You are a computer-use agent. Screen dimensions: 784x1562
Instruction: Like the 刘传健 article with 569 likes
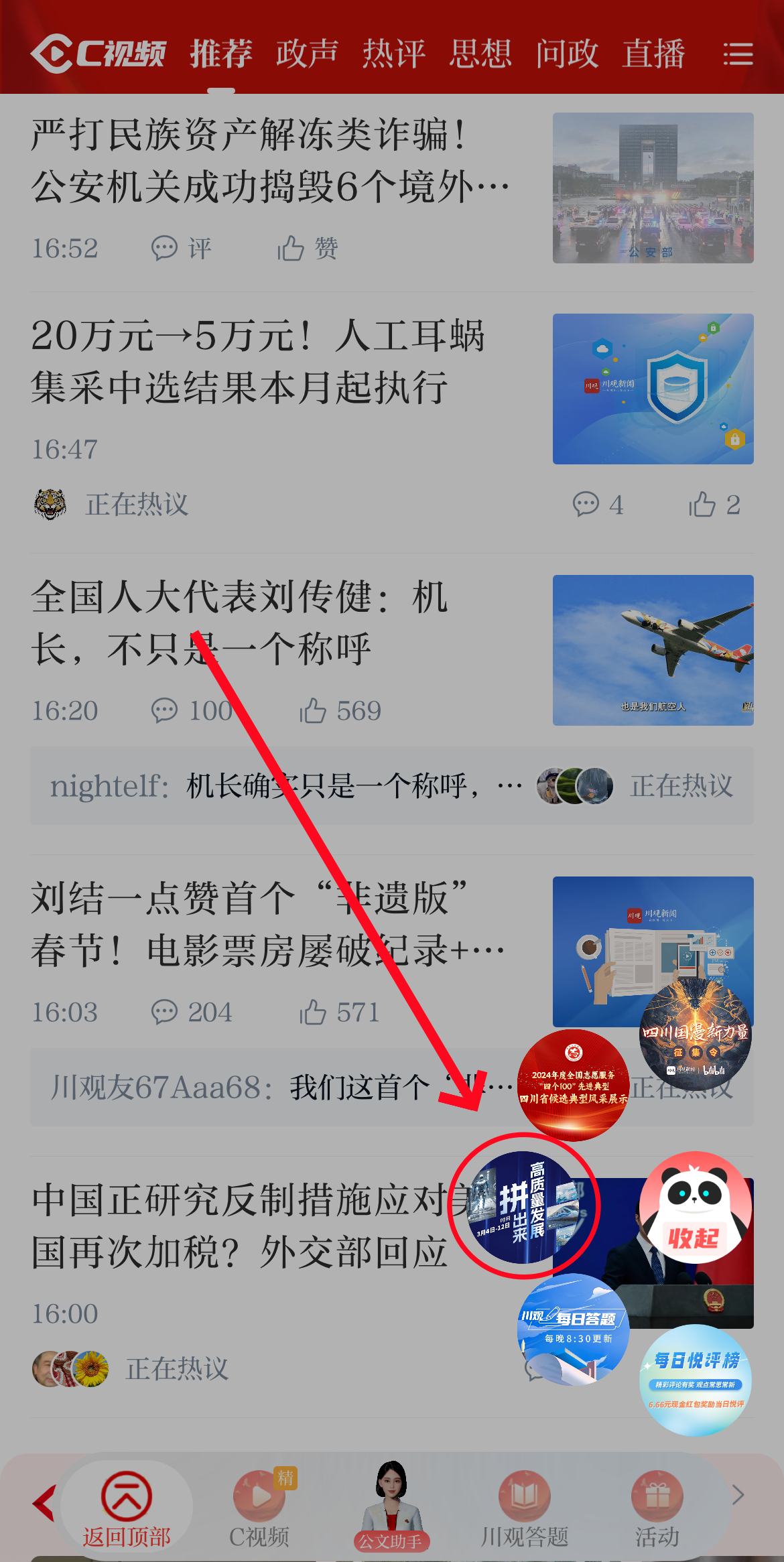(x=340, y=711)
